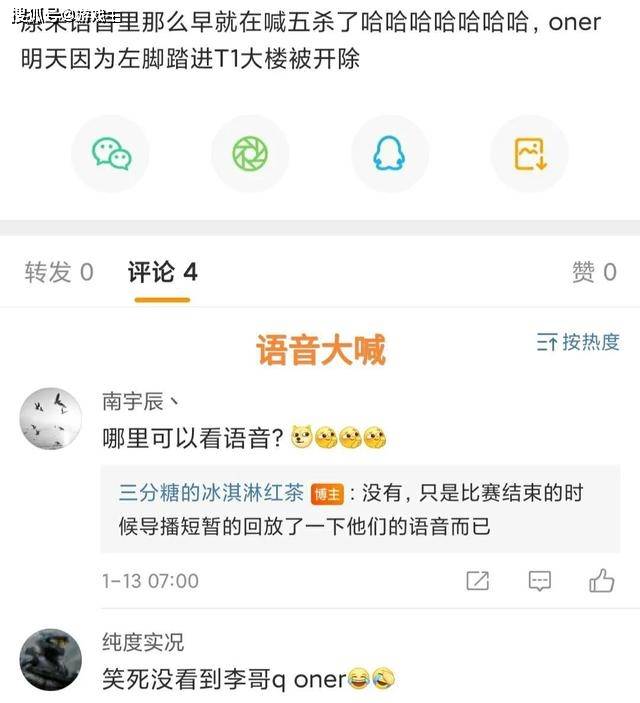Save the post as an image

tap(529, 153)
